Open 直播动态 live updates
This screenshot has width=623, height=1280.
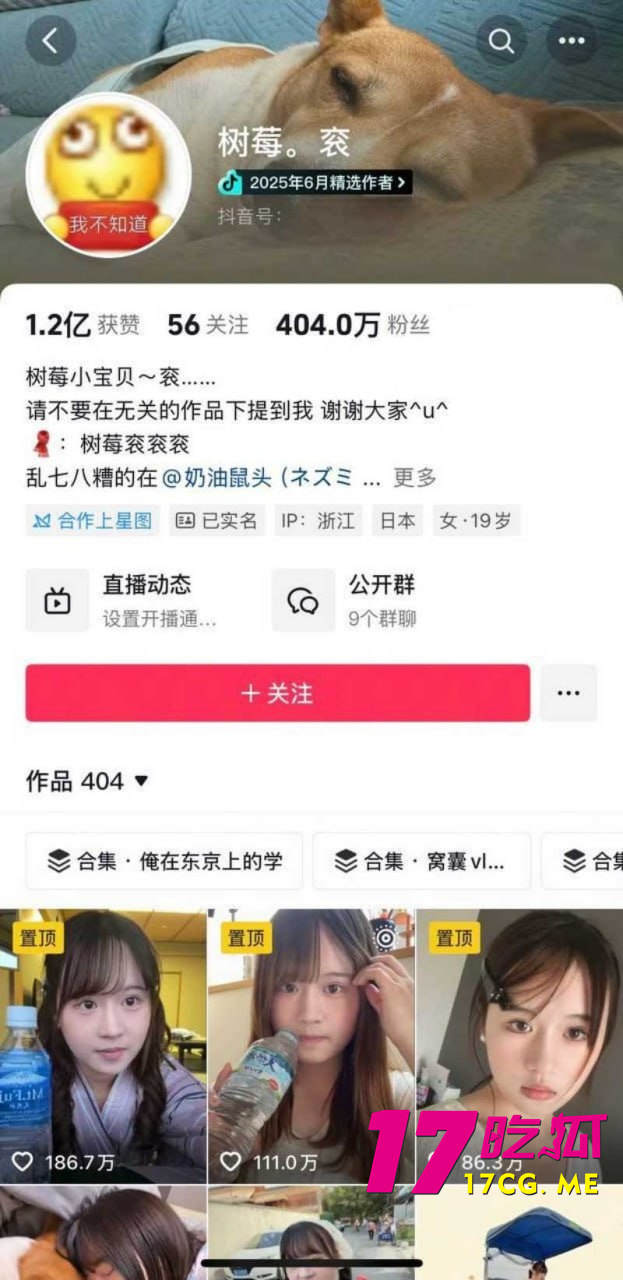pos(122,600)
